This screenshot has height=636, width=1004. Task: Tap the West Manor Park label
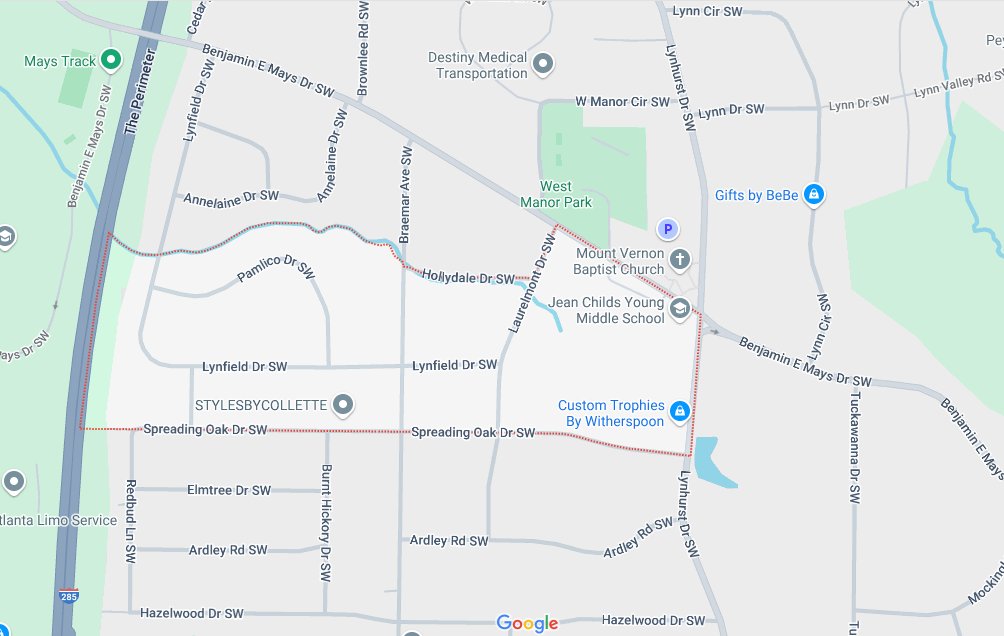(556, 194)
